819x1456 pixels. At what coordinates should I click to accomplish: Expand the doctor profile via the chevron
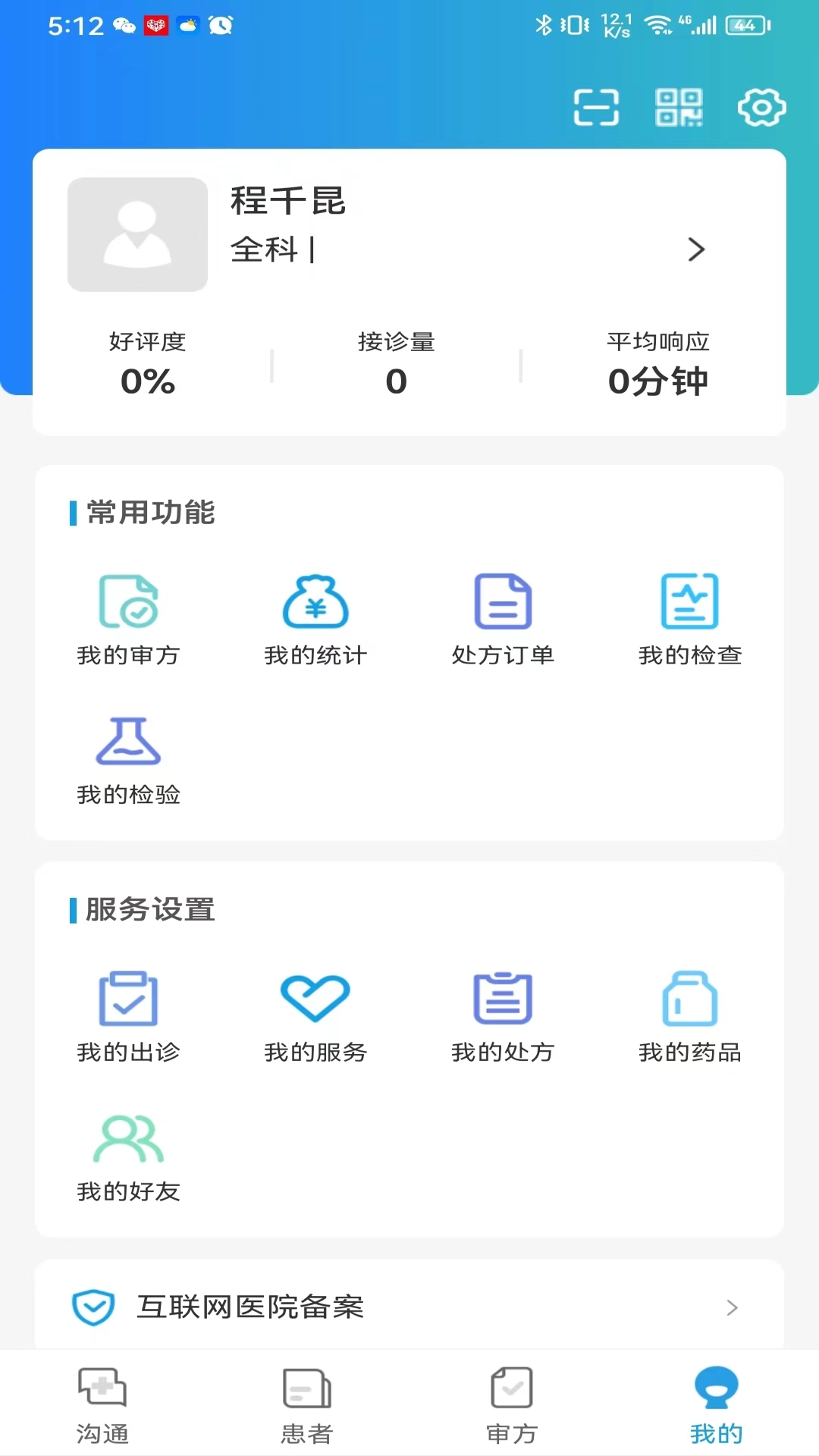pos(697,249)
